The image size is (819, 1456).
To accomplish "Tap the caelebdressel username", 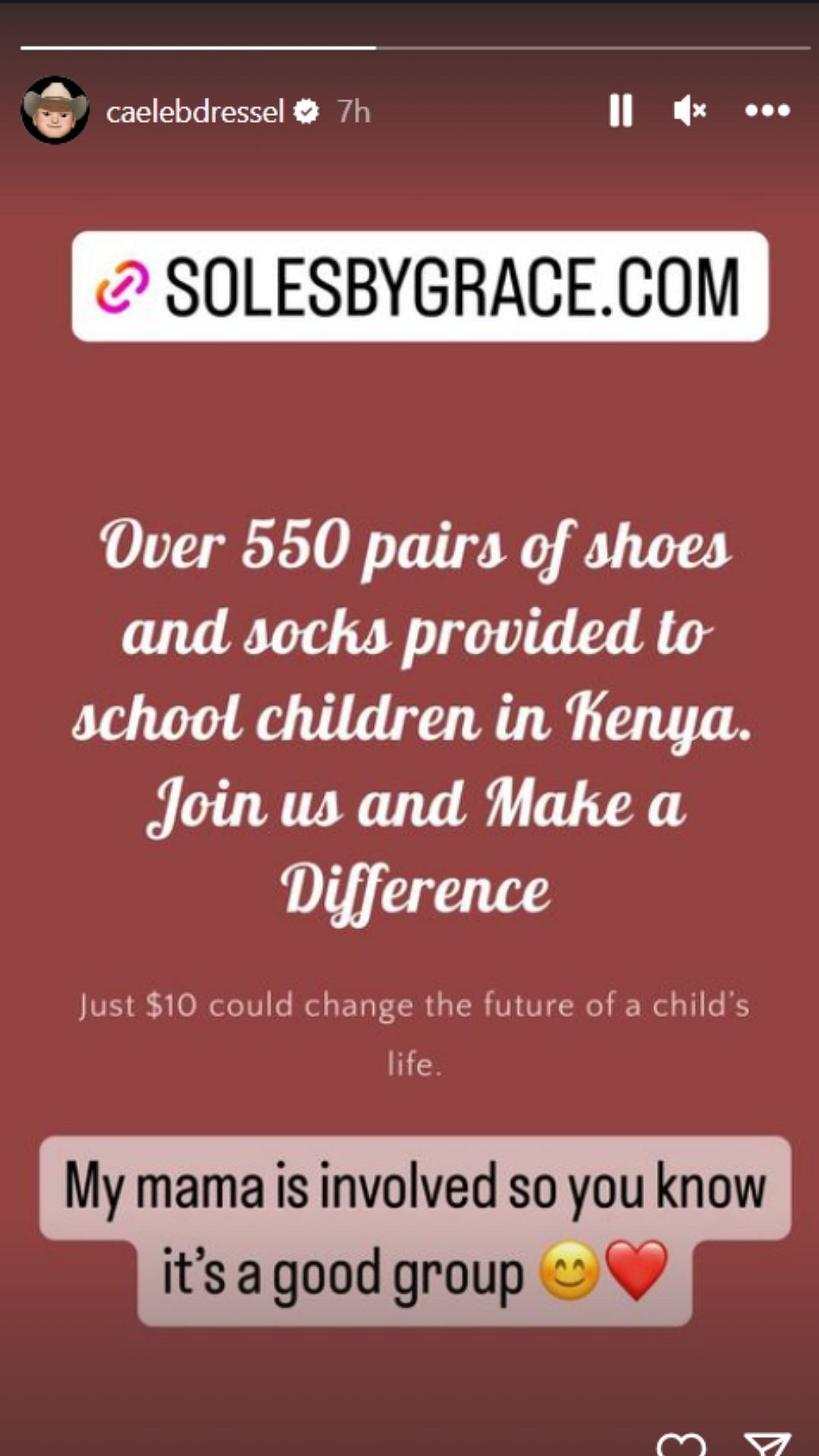I will pyautogui.click(x=195, y=112).
